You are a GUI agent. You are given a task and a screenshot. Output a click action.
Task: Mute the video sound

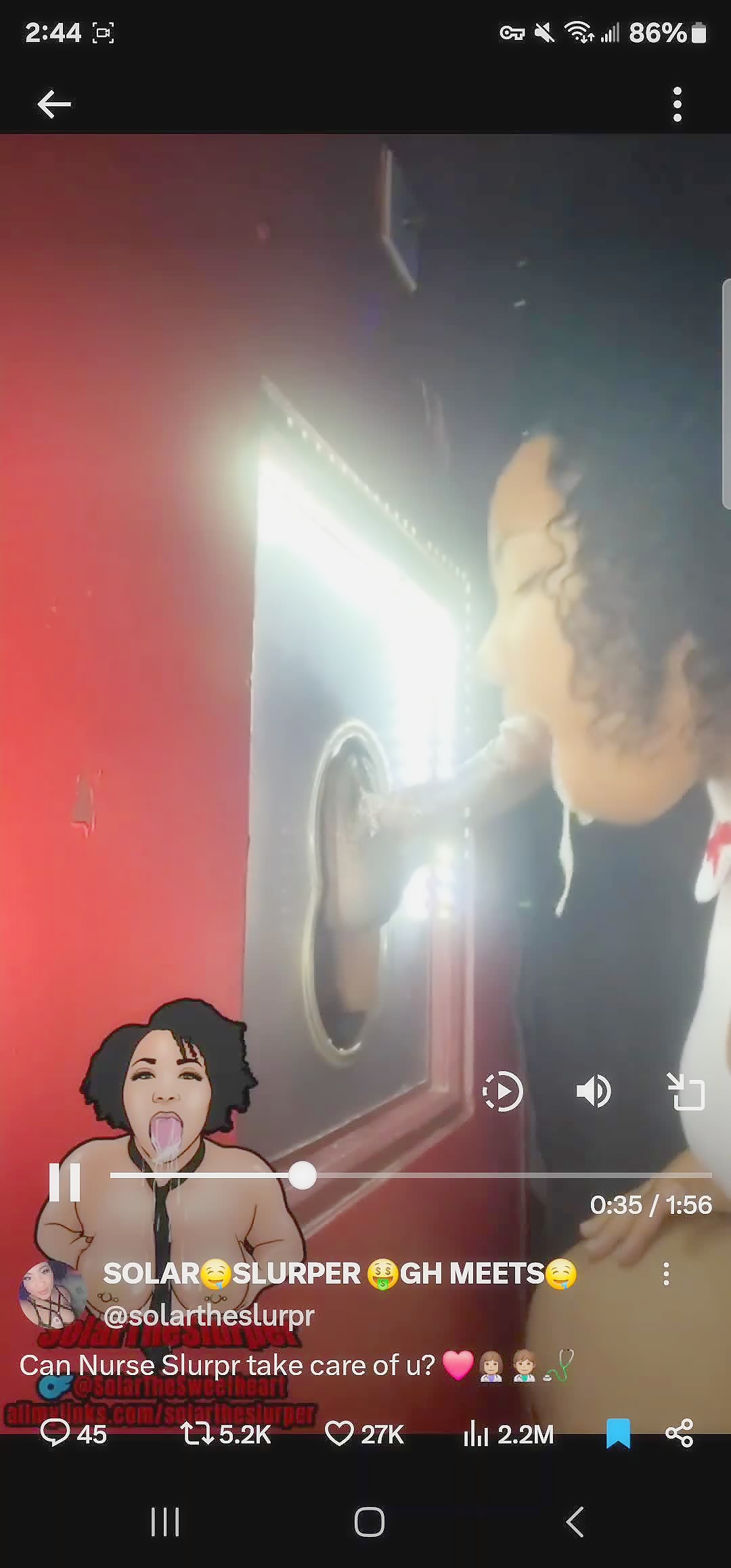[594, 1091]
